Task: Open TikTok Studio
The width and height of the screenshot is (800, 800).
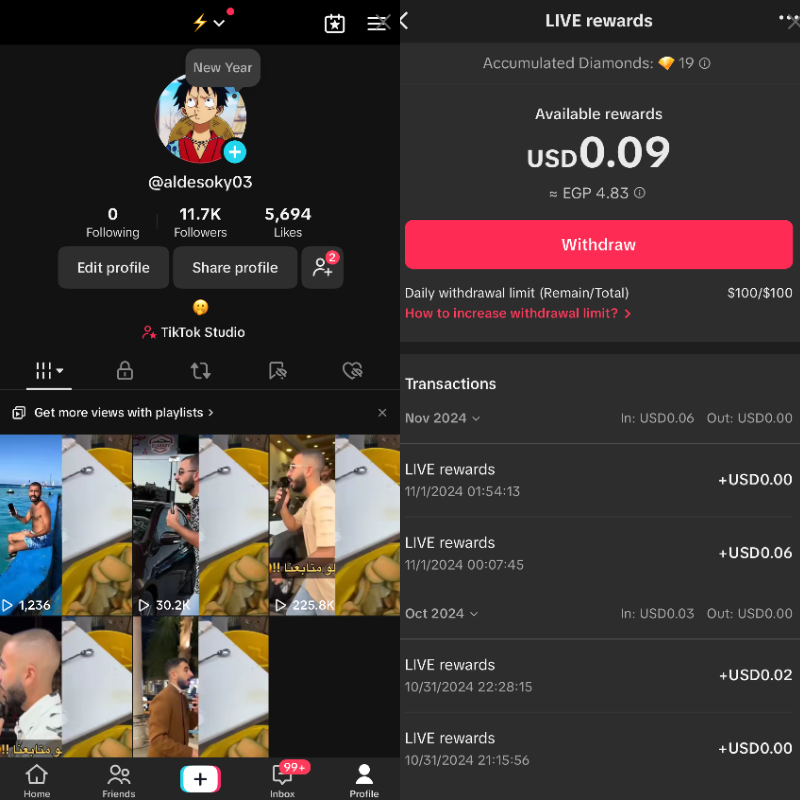Action: [193, 332]
